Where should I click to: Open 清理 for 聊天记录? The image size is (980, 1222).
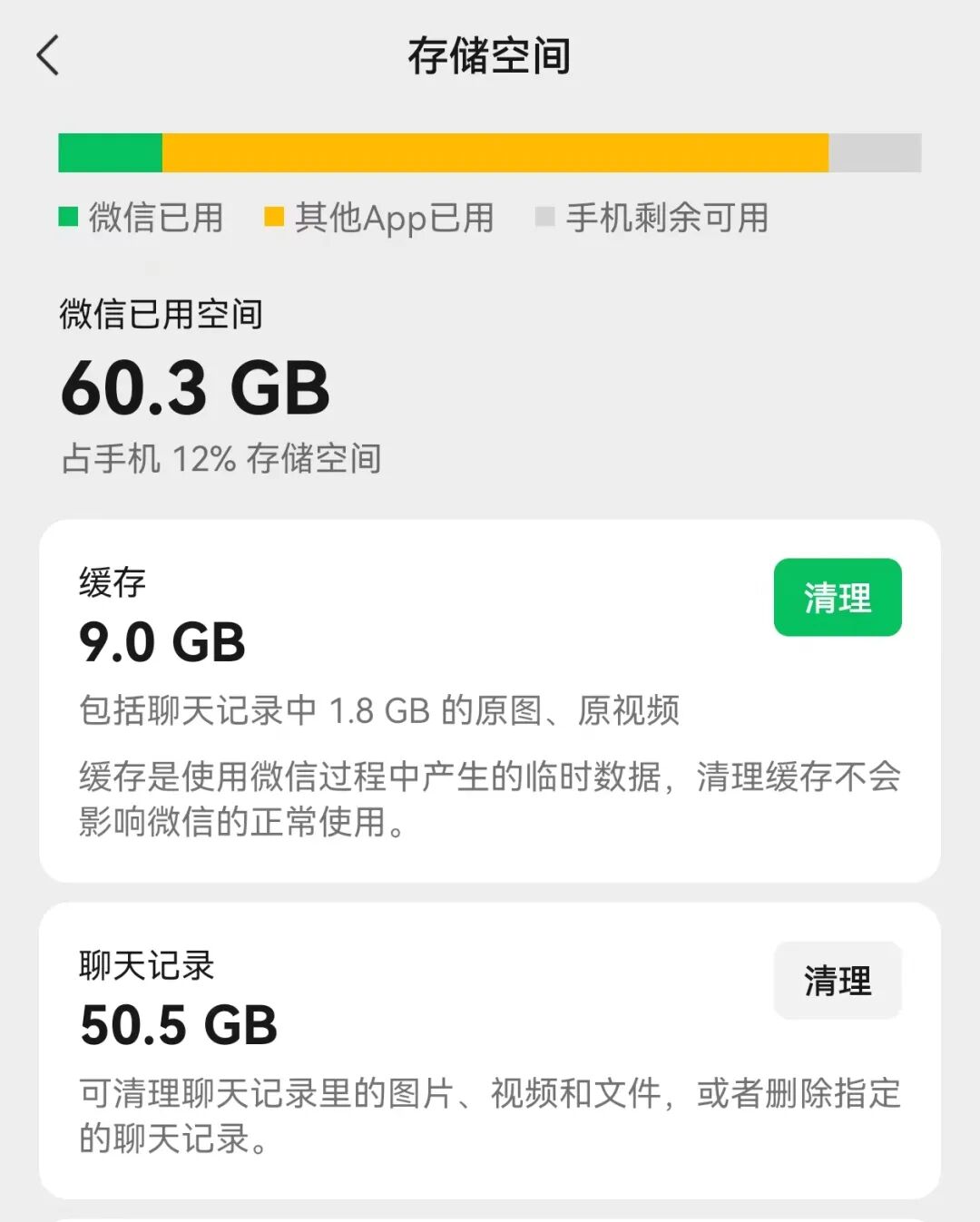tap(837, 981)
